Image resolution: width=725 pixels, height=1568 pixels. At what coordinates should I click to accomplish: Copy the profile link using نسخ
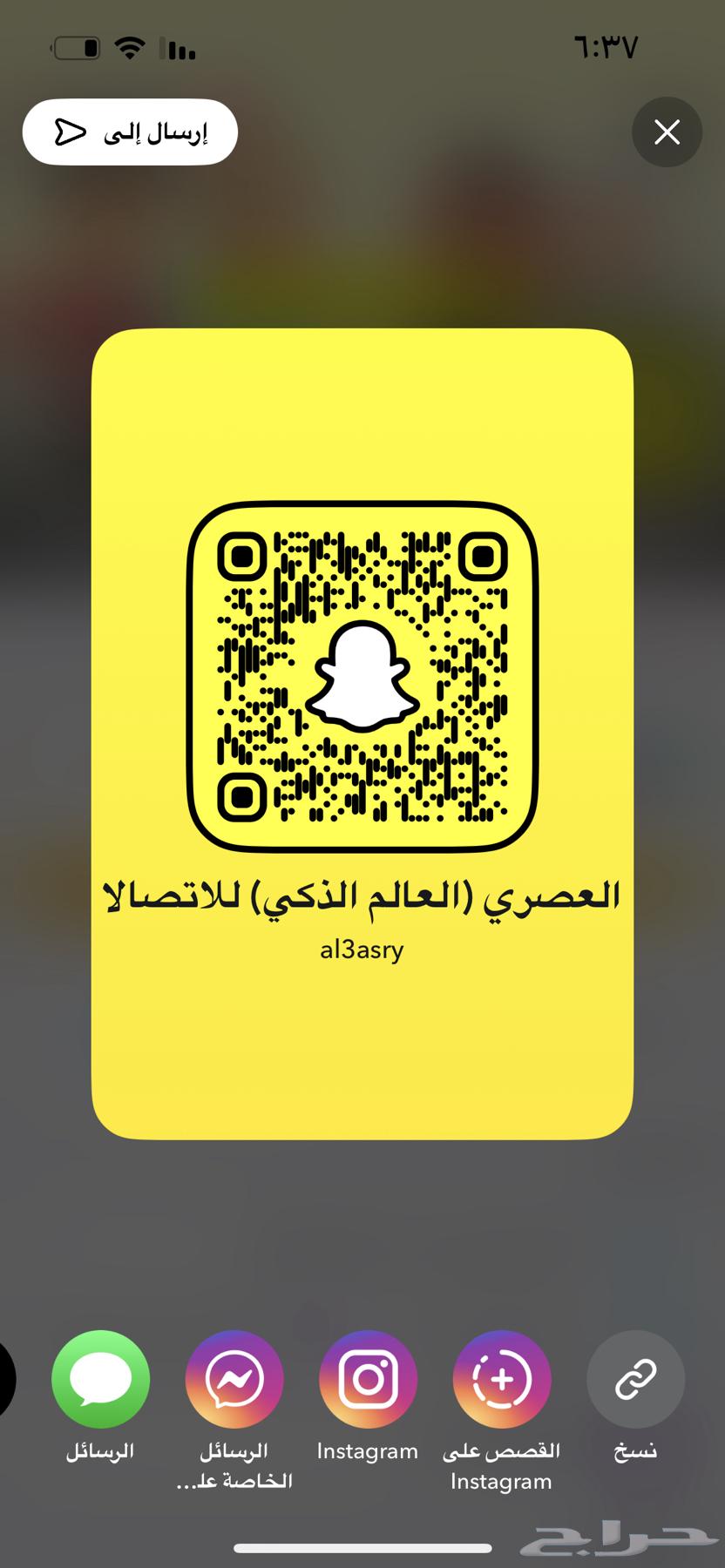634,1381
